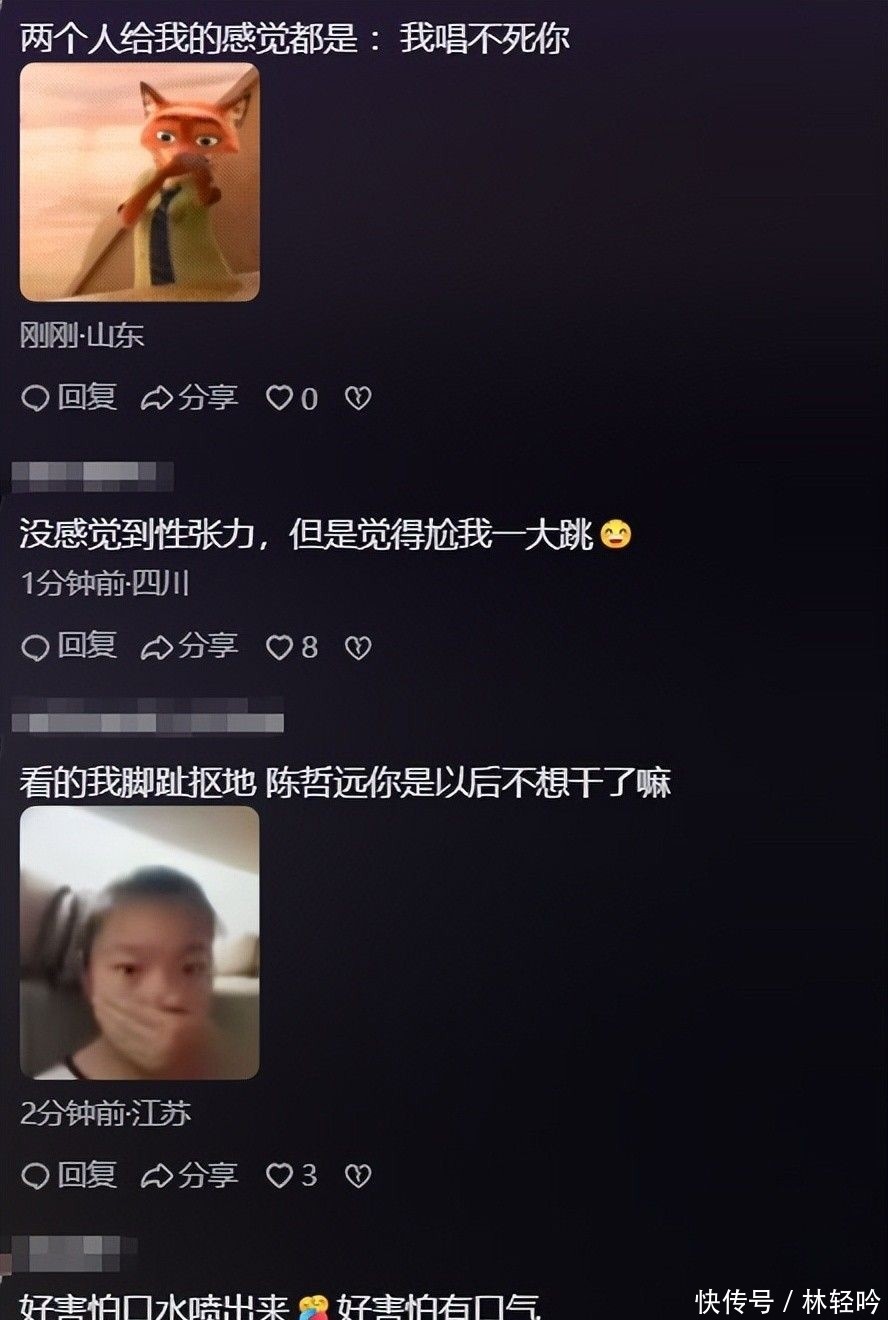Share the comment posted from 四川

190,646
